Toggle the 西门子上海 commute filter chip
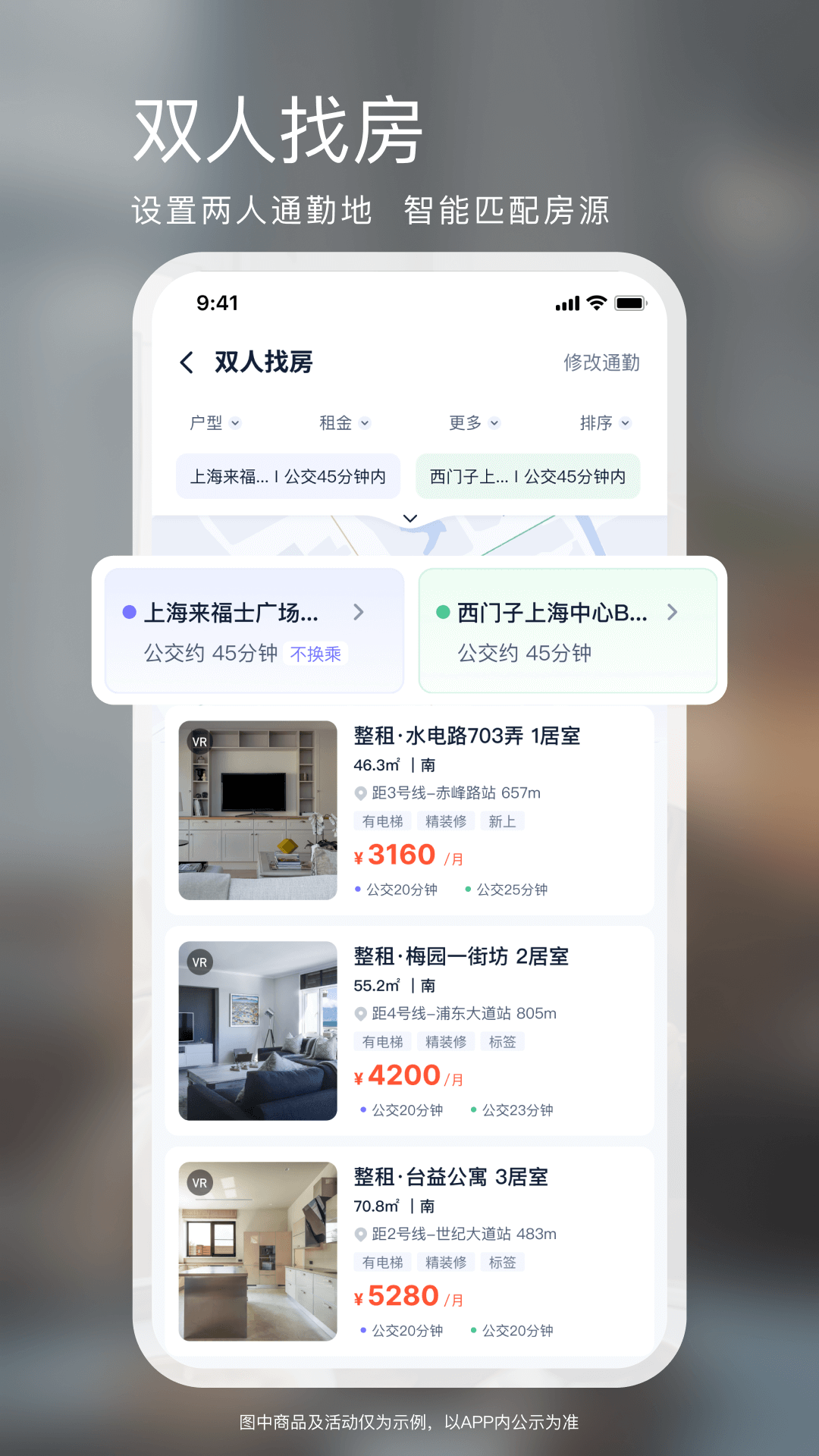The image size is (819, 1456). (x=527, y=476)
